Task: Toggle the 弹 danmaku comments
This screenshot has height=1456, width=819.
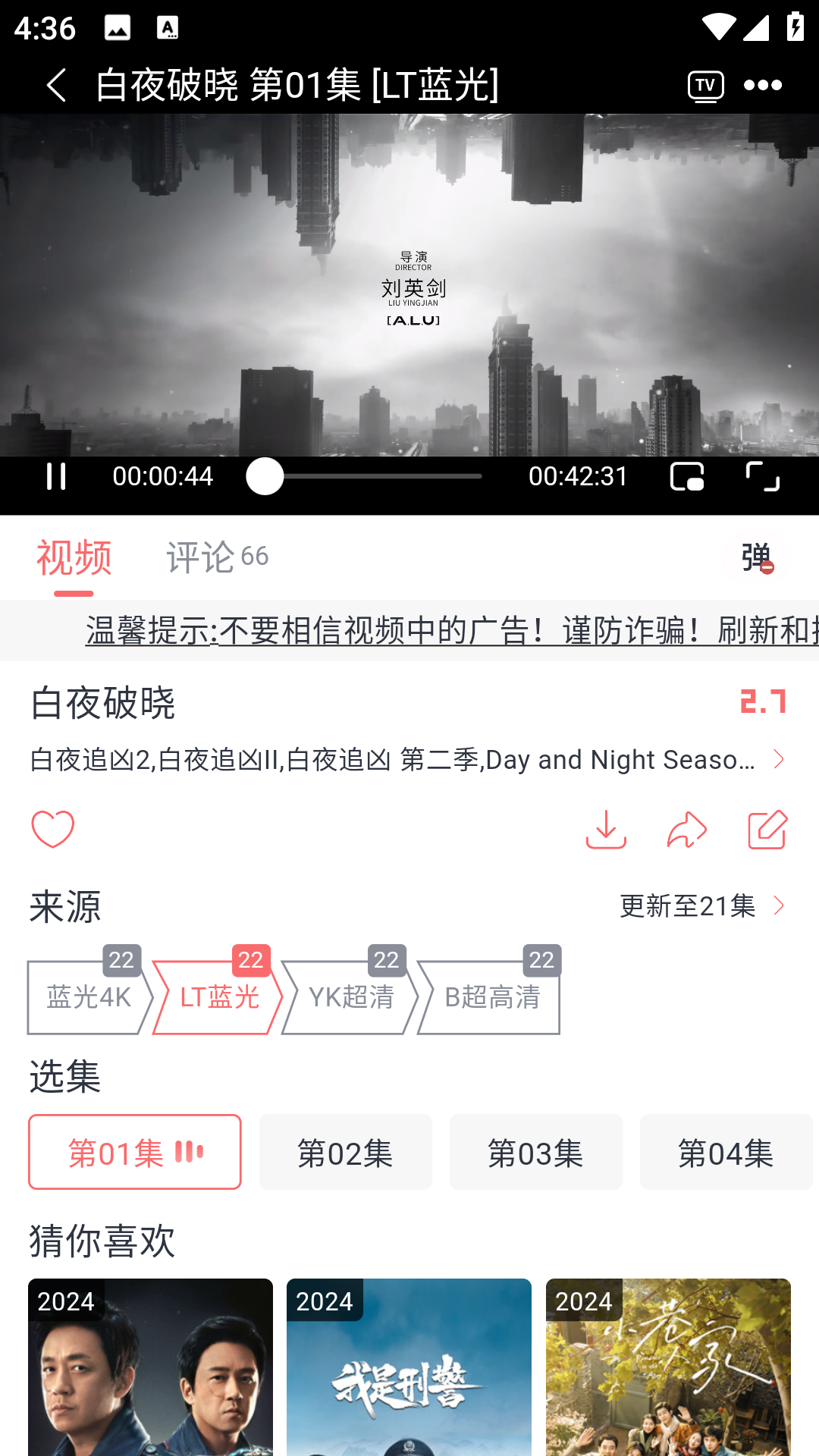Action: 756,558
